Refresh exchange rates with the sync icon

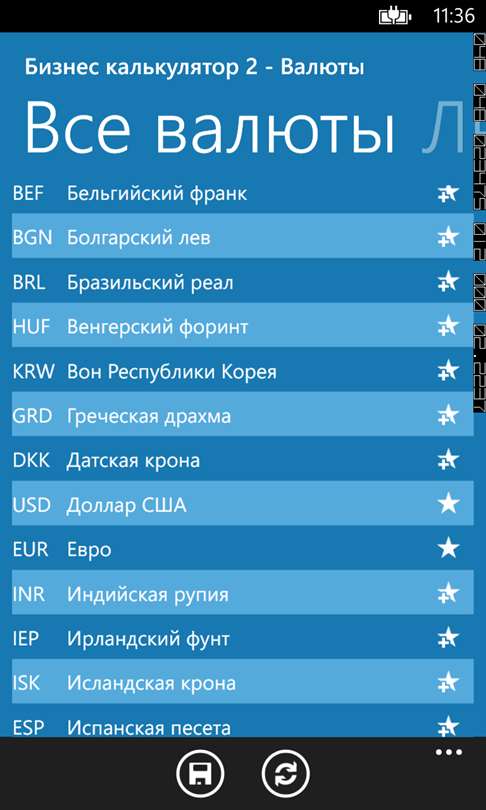pos(286,775)
